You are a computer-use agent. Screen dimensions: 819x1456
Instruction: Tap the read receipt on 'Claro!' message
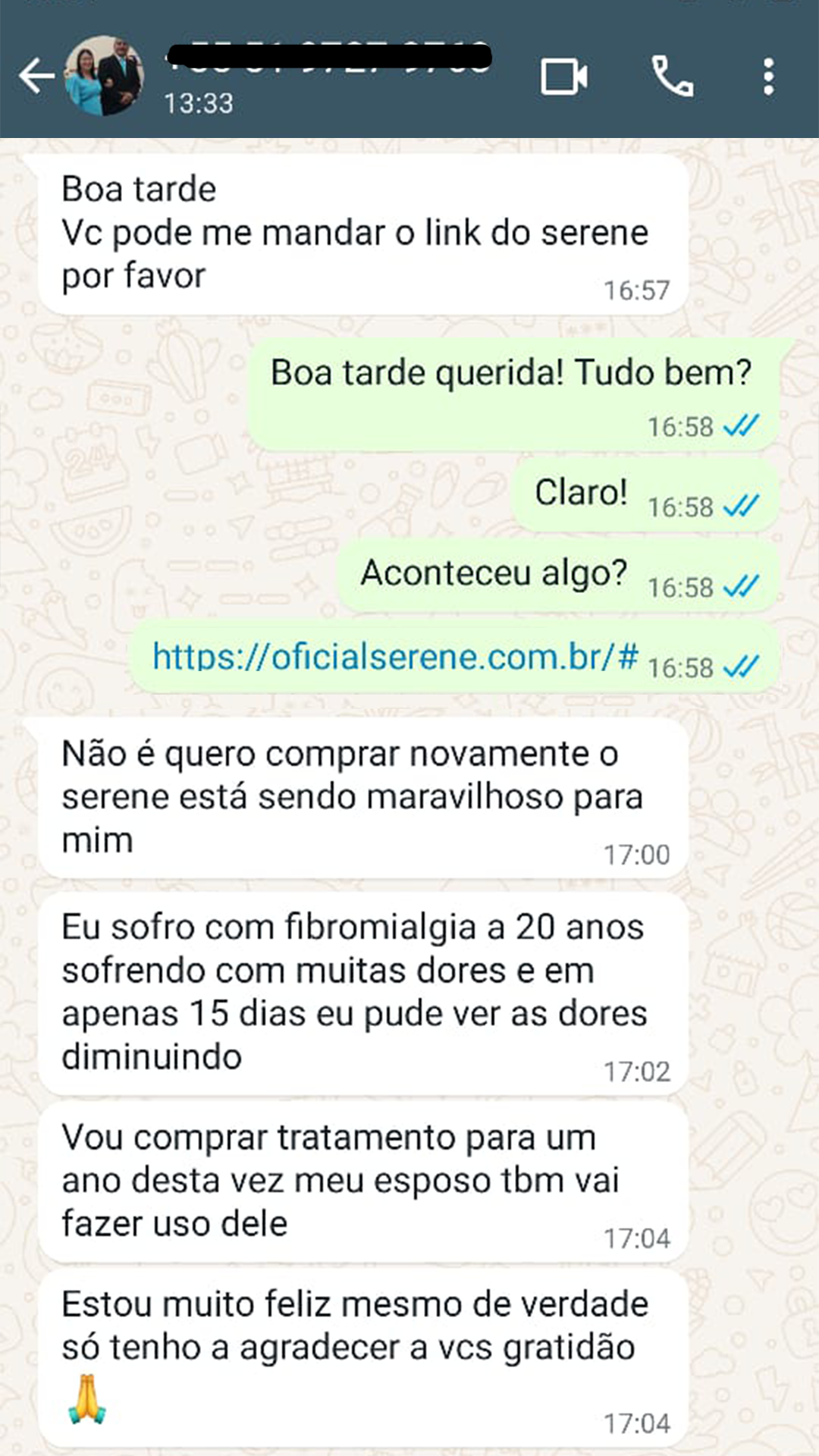coord(739,504)
